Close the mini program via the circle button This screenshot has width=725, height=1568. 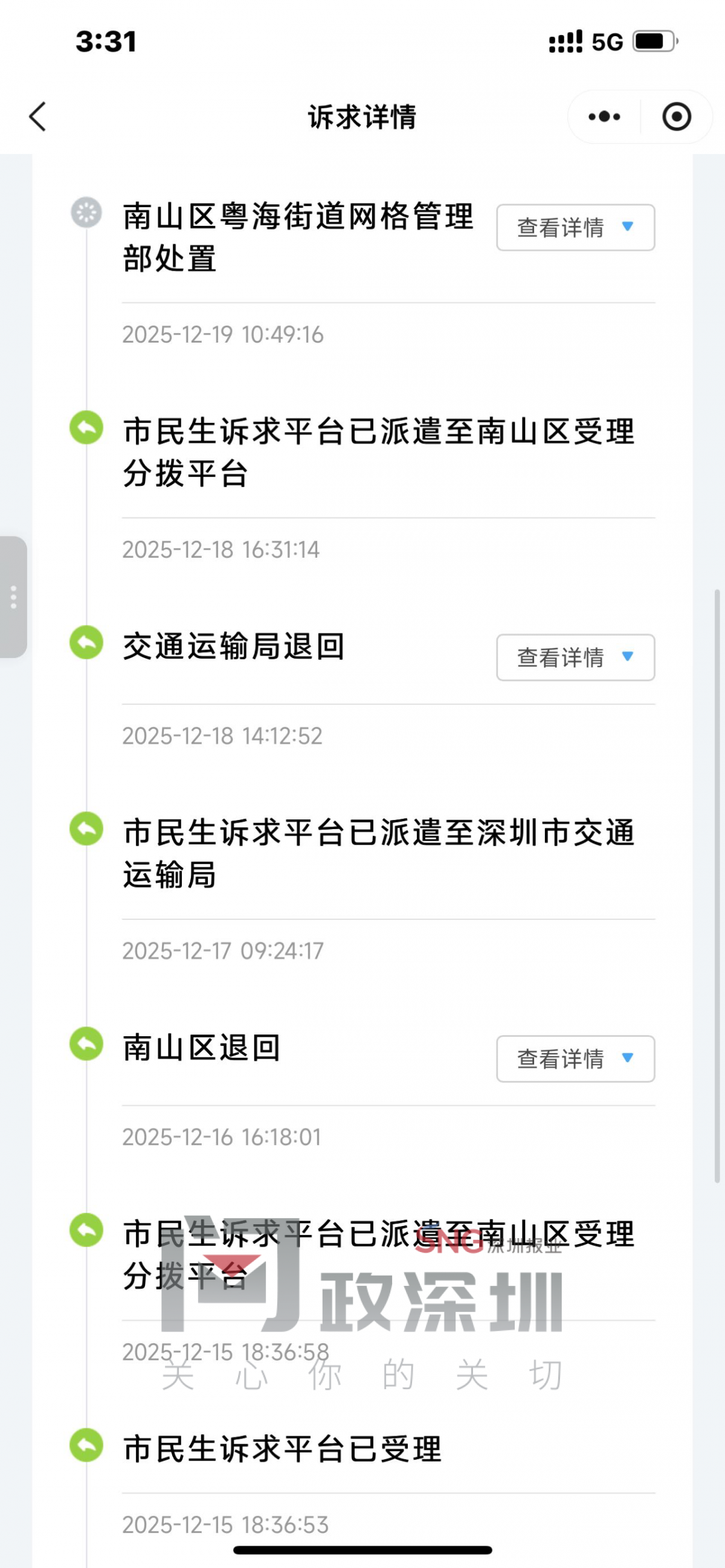point(676,116)
